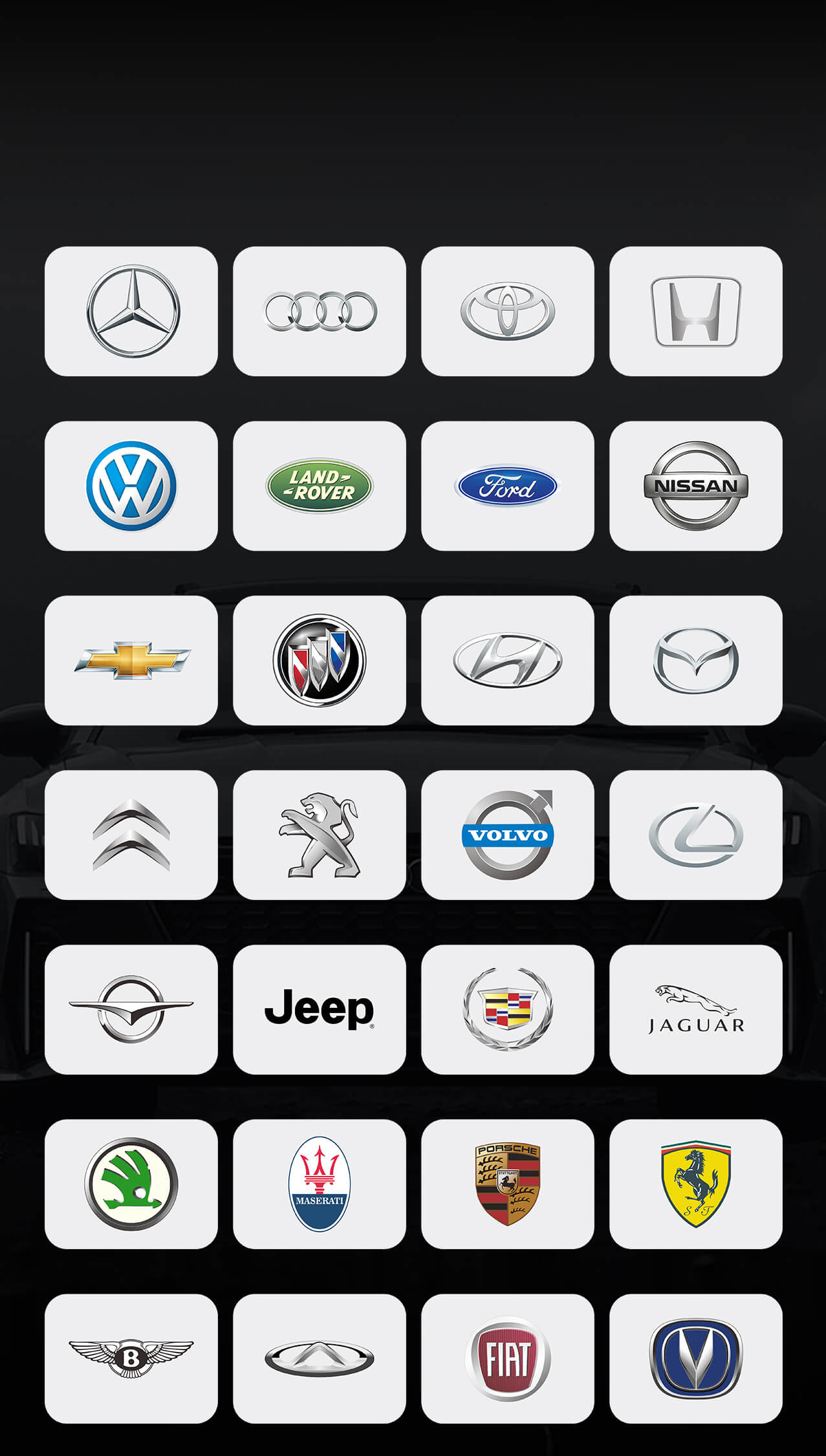Choose the Audi four-rings tile

tap(320, 311)
